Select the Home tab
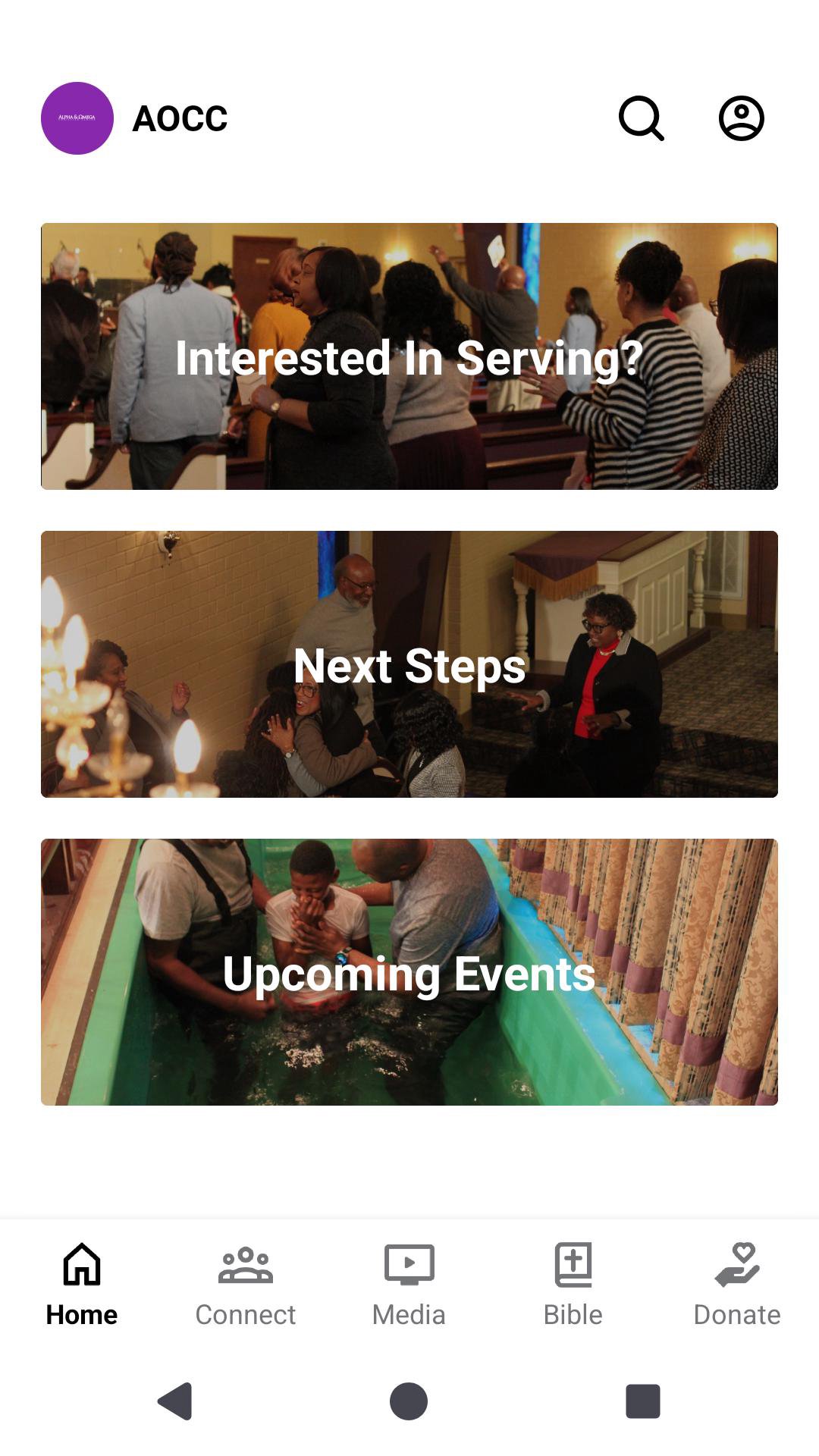819x1456 pixels. point(82,1283)
